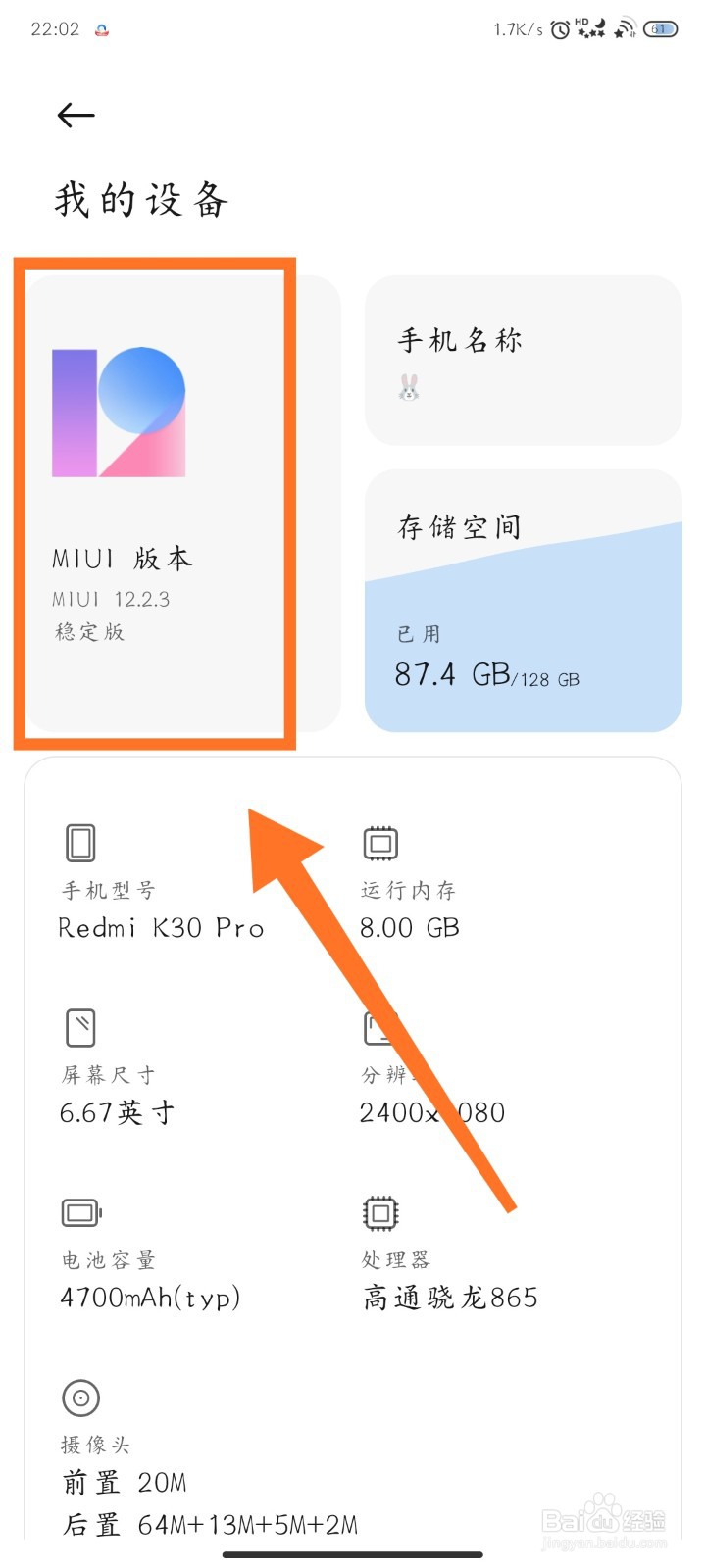Tap the battery icon above 4700mAh(typ)

point(81,1212)
